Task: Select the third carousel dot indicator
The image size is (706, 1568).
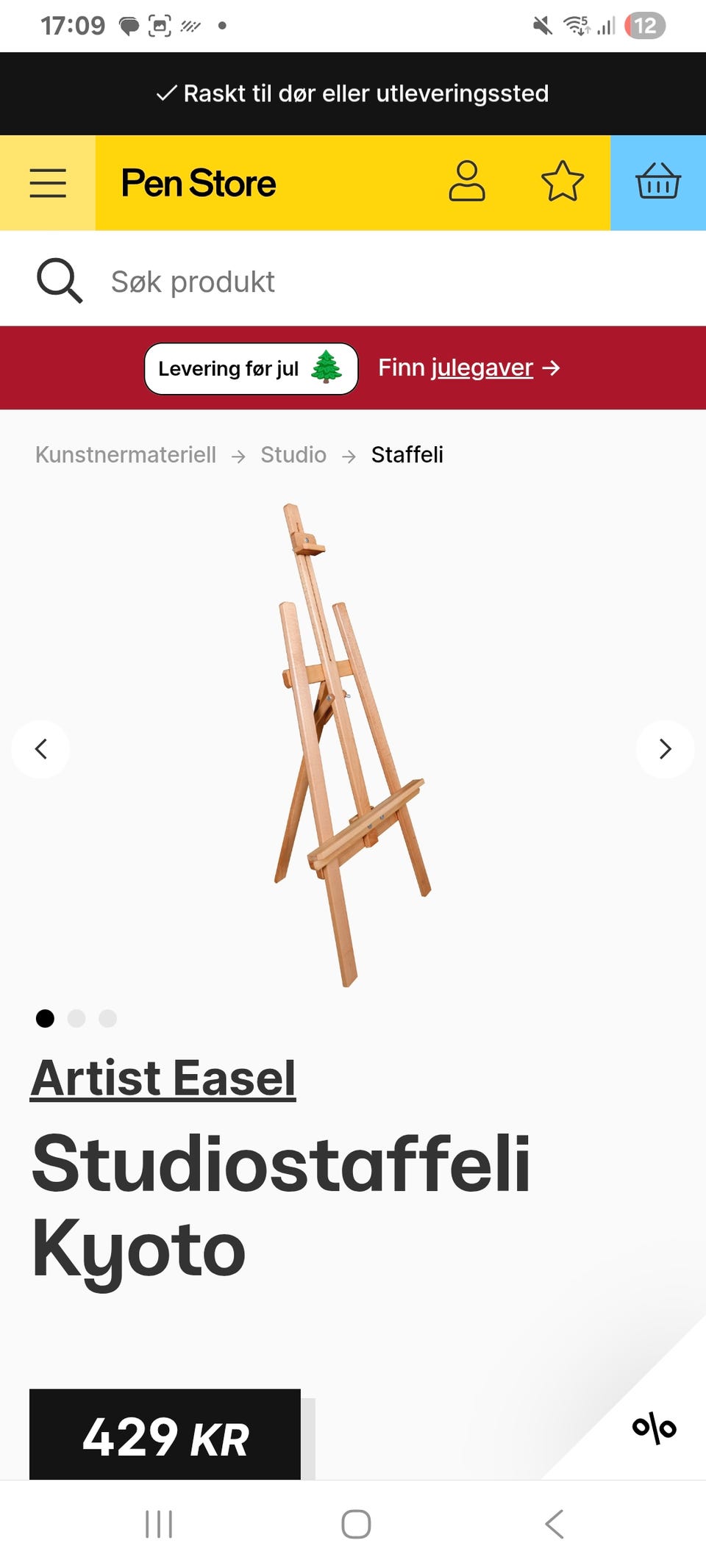Action: [x=108, y=1020]
